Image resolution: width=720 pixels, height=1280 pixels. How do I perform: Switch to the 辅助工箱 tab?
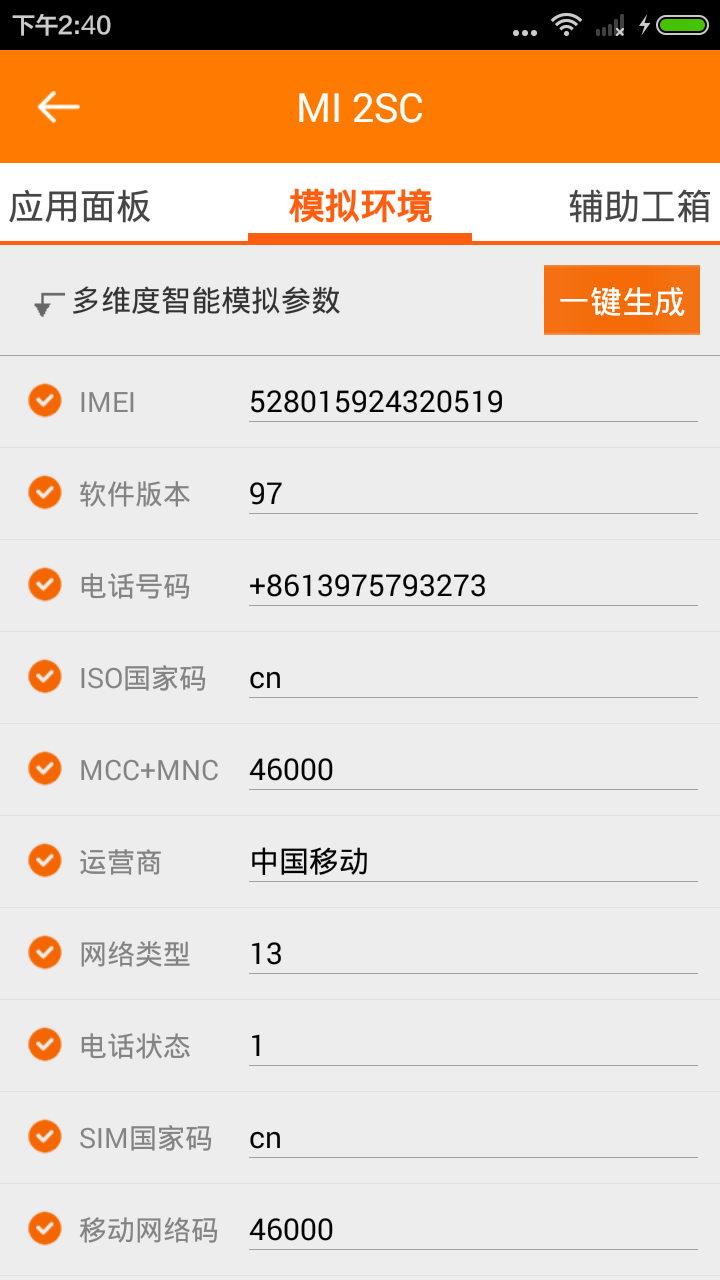coord(640,206)
